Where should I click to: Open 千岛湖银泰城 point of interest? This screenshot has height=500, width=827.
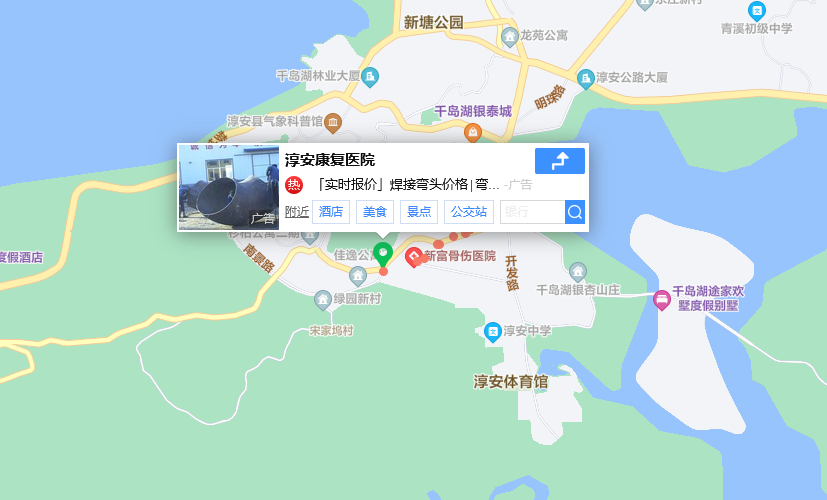tap(473, 132)
